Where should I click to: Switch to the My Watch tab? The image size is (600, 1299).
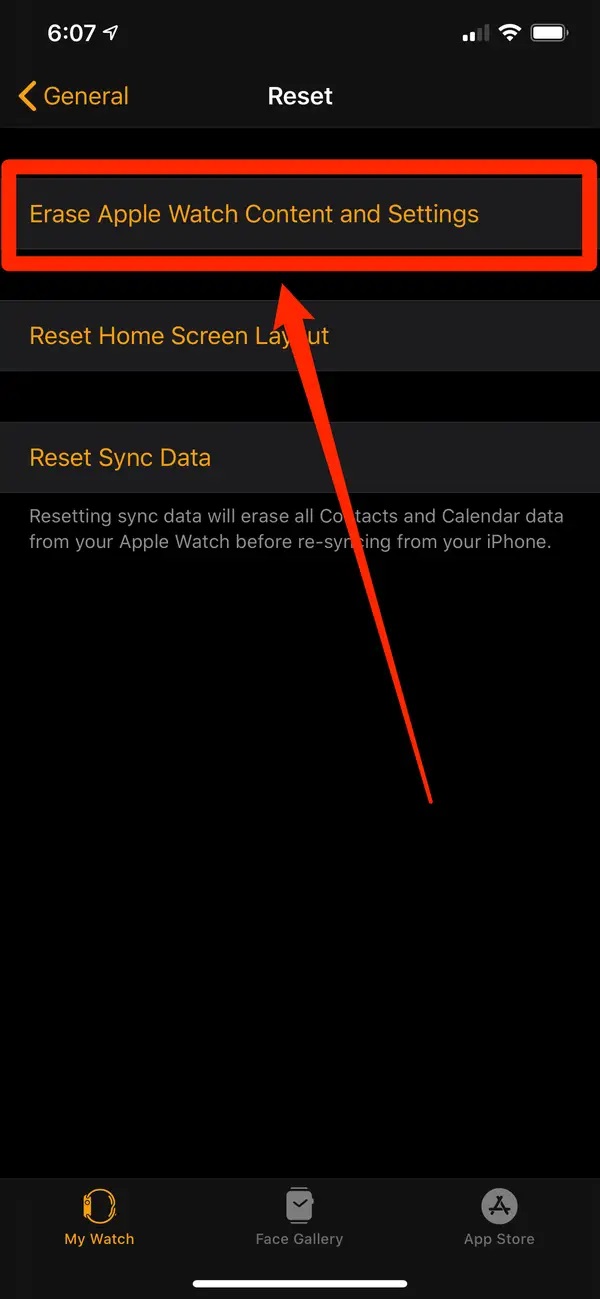[99, 1217]
